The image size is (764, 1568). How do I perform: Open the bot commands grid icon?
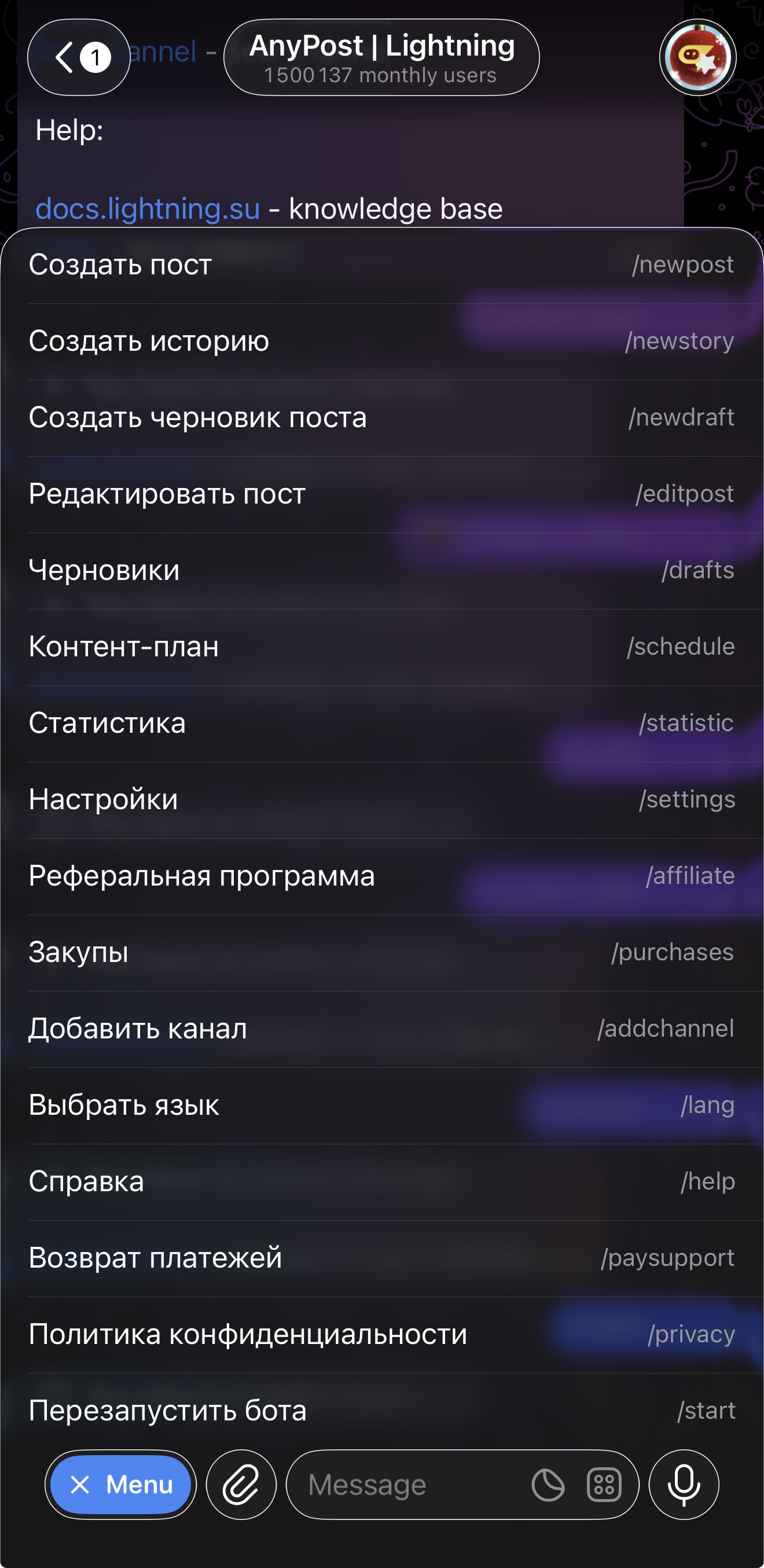(x=603, y=1484)
